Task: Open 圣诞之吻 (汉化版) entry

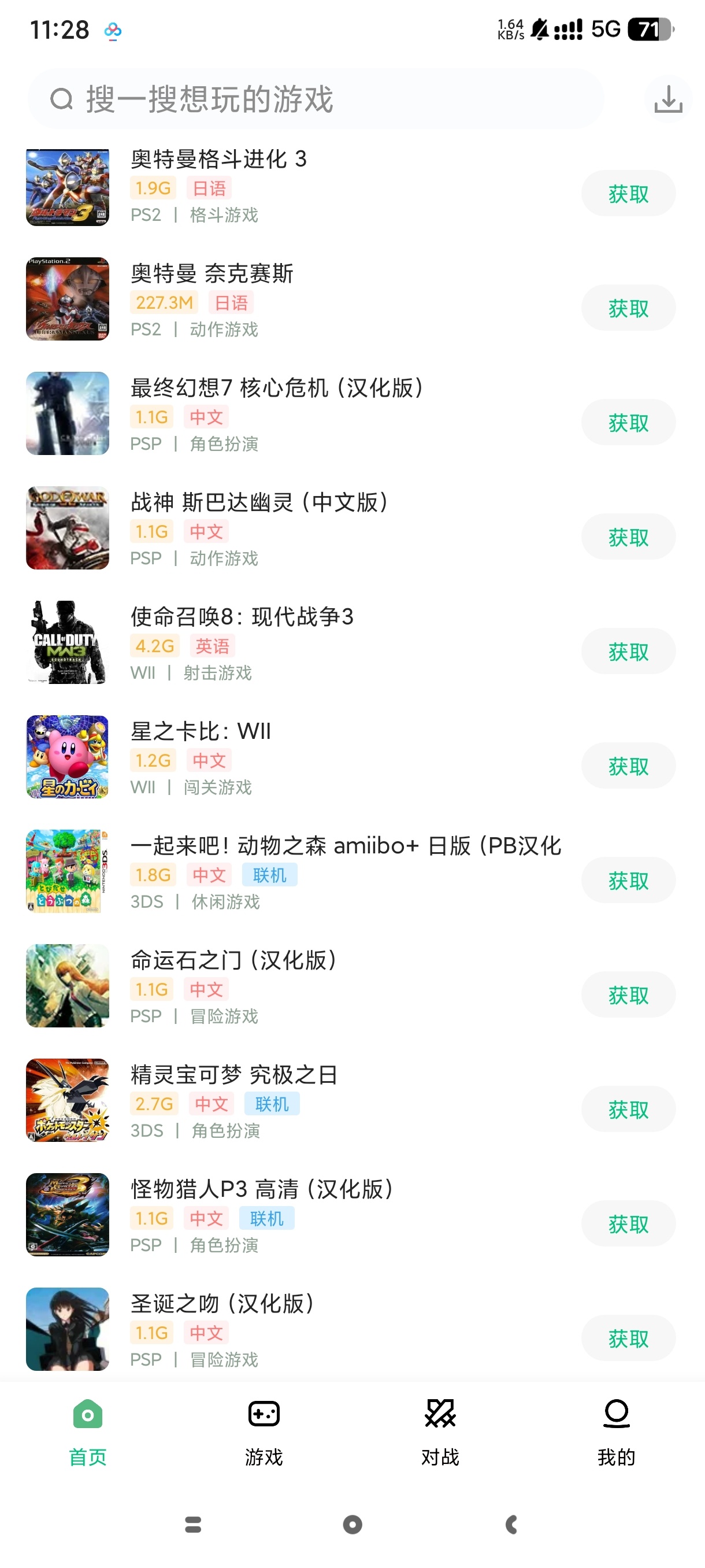Action: pyautogui.click(x=222, y=1303)
